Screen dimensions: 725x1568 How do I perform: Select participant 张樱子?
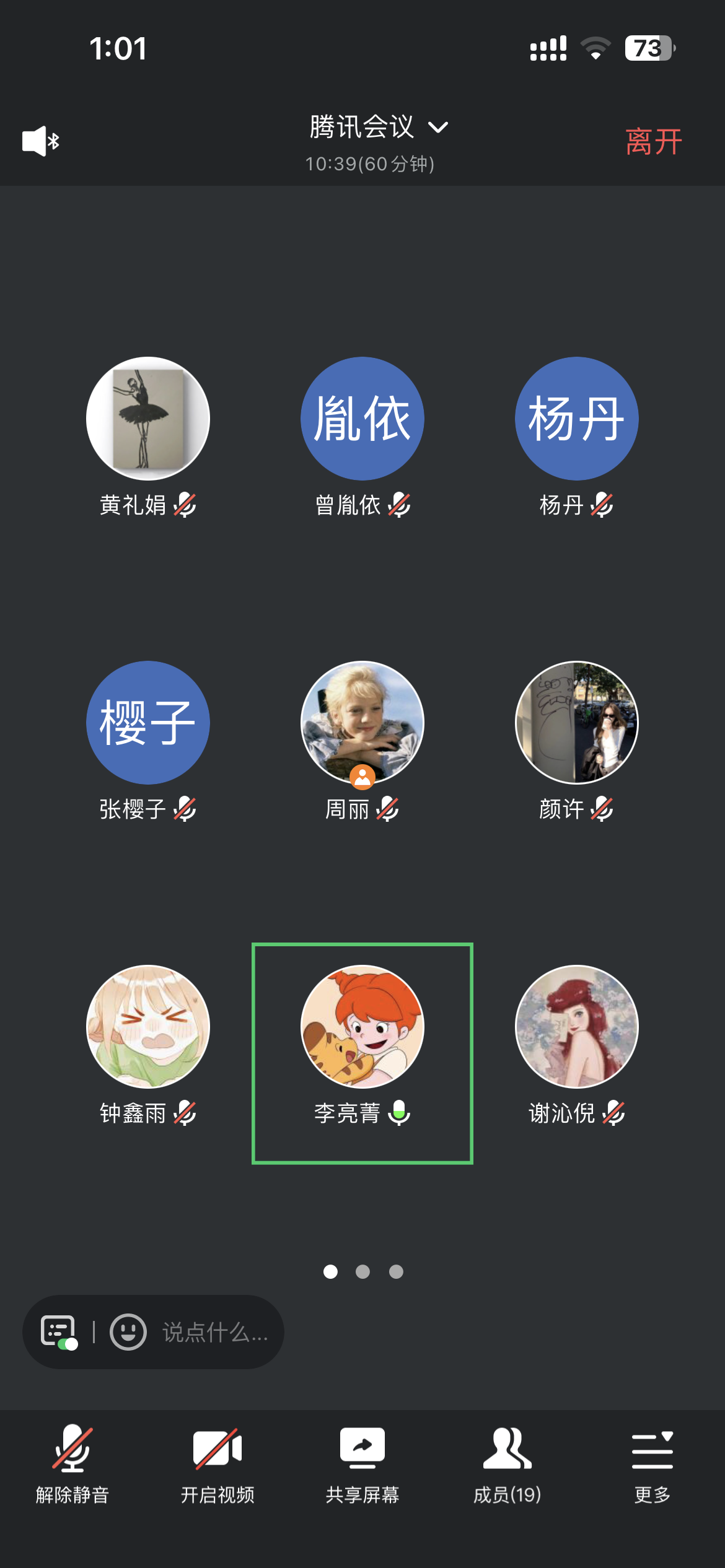[x=148, y=723]
